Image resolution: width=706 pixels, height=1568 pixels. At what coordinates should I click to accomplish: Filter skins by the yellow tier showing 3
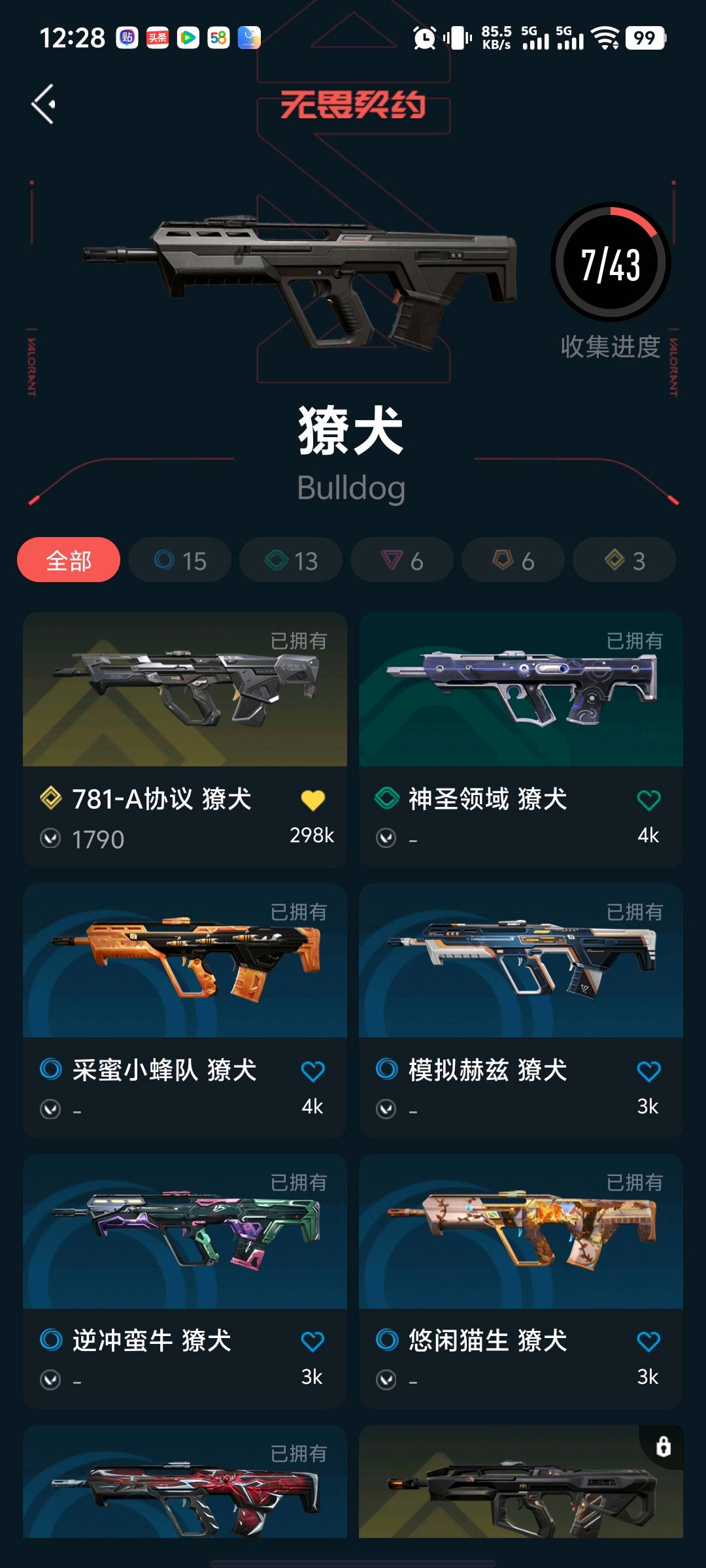(624, 560)
